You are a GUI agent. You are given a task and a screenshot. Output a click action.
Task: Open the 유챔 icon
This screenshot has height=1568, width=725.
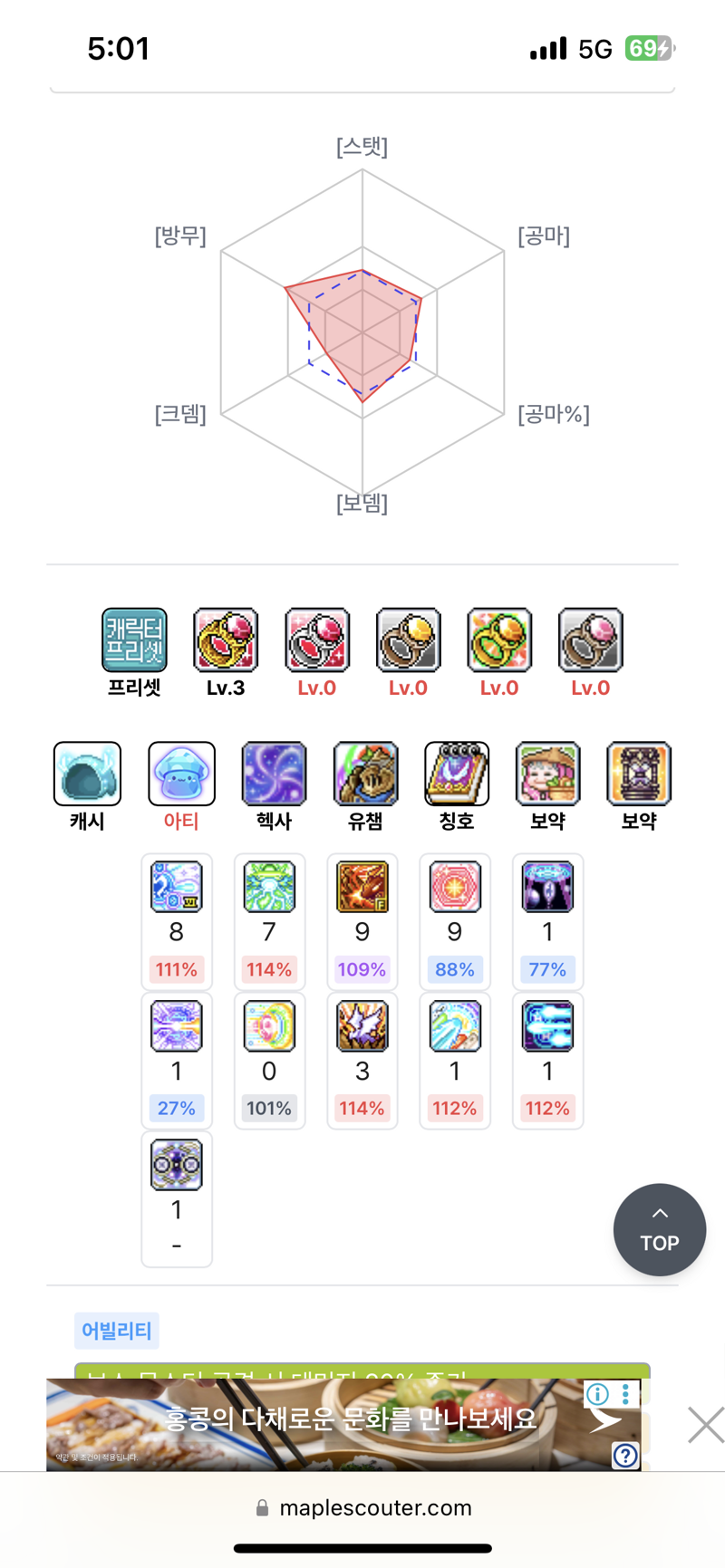pyautogui.click(x=365, y=774)
